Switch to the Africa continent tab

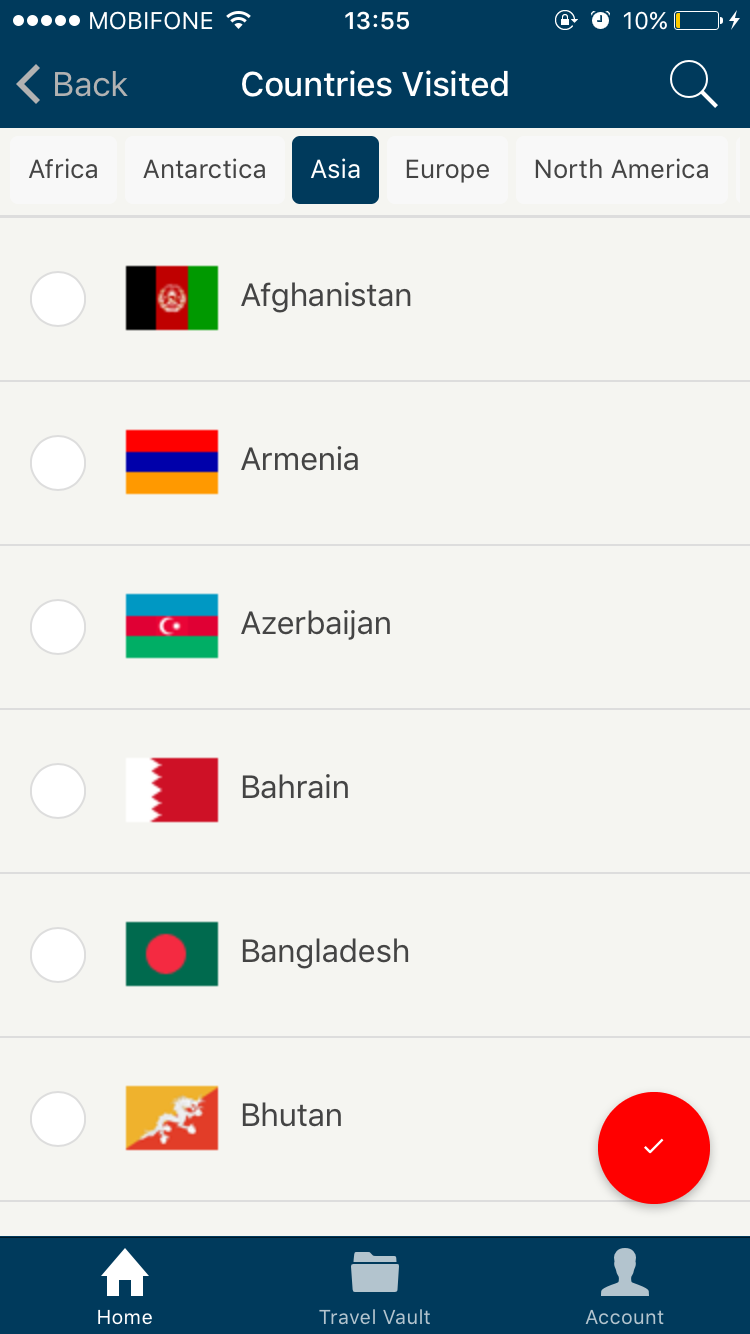63,170
